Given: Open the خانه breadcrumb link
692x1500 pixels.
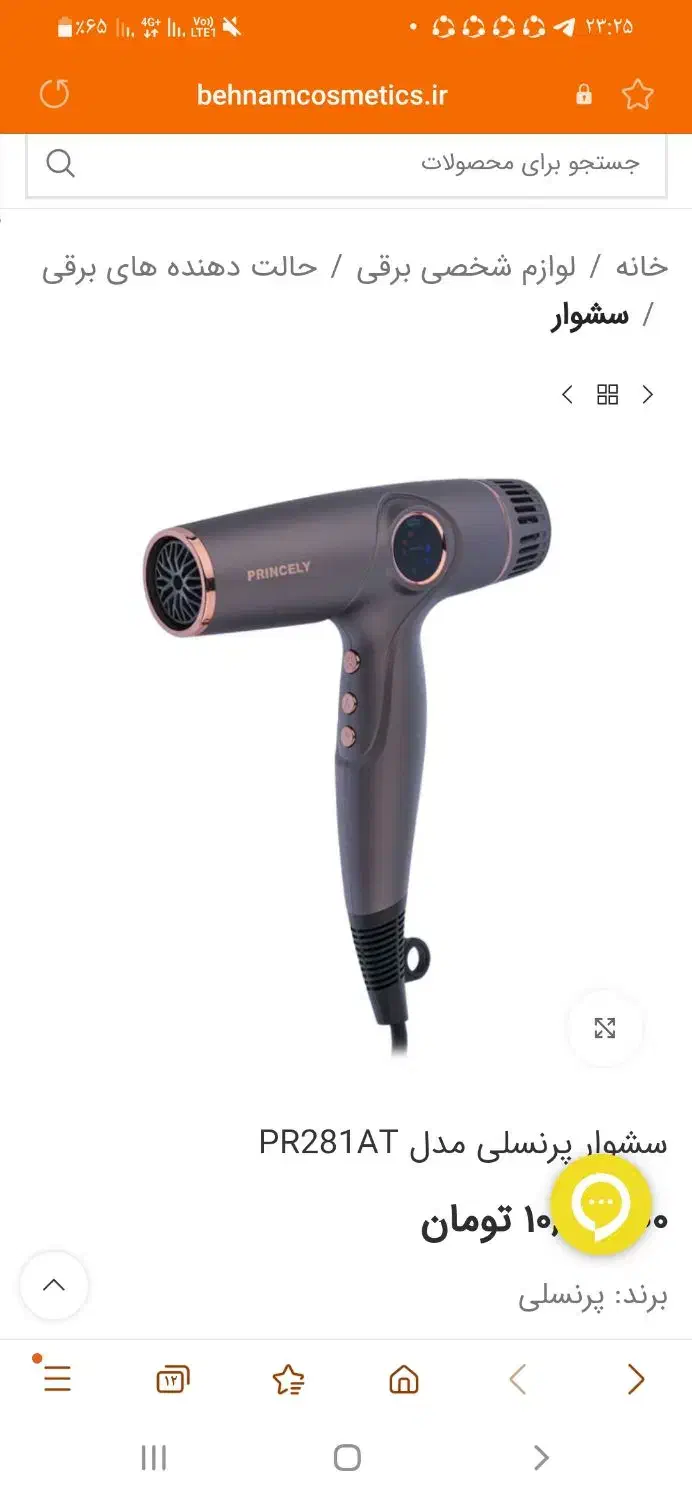Looking at the screenshot, I should pos(641,267).
